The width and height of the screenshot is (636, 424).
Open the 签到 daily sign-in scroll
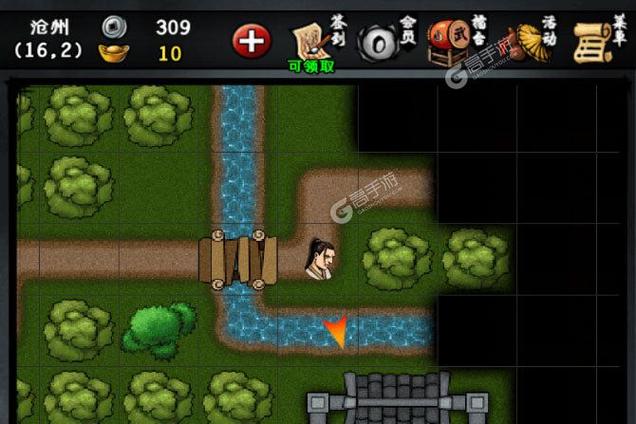311,40
